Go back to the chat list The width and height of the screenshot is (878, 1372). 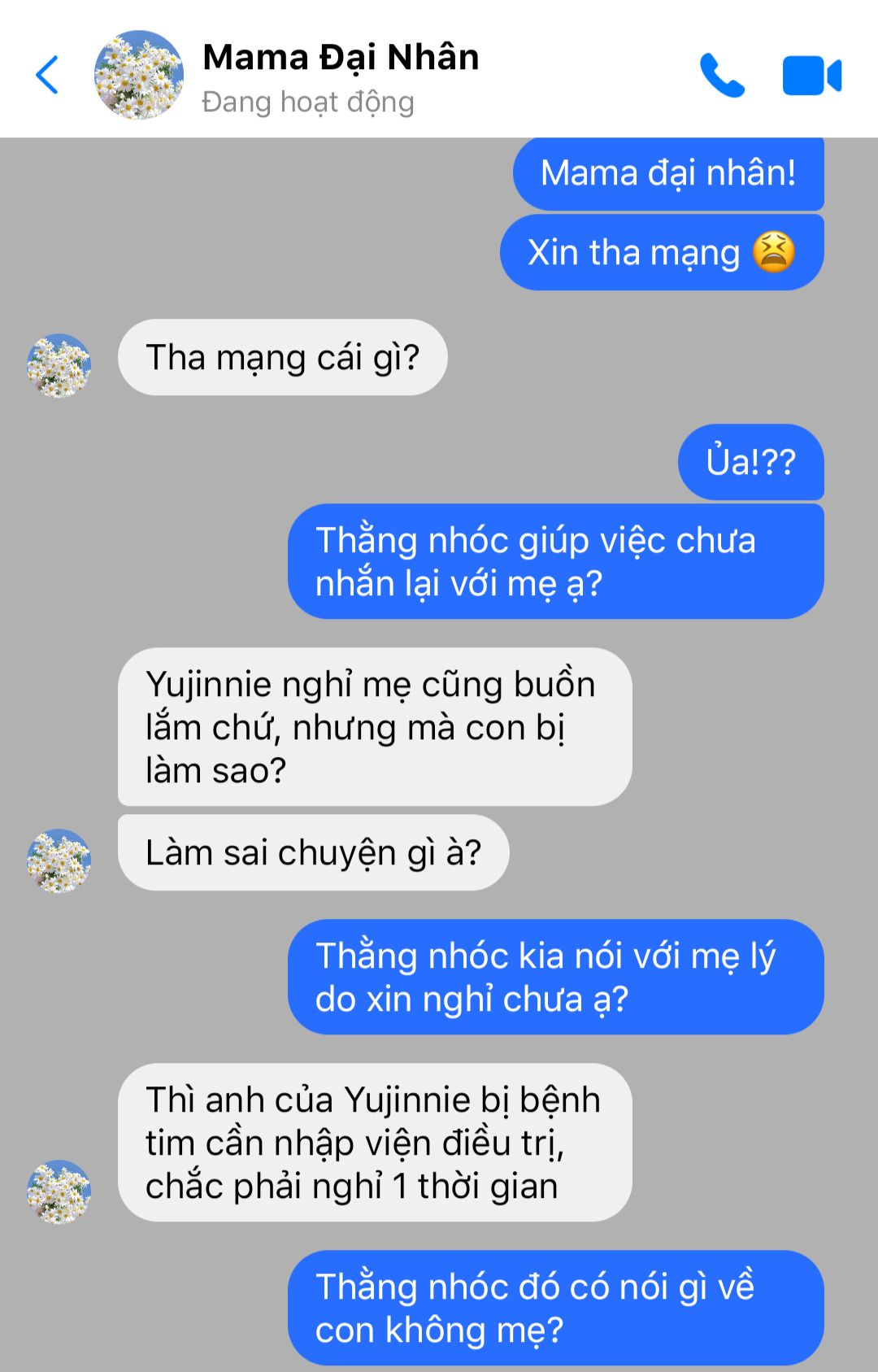(x=47, y=75)
